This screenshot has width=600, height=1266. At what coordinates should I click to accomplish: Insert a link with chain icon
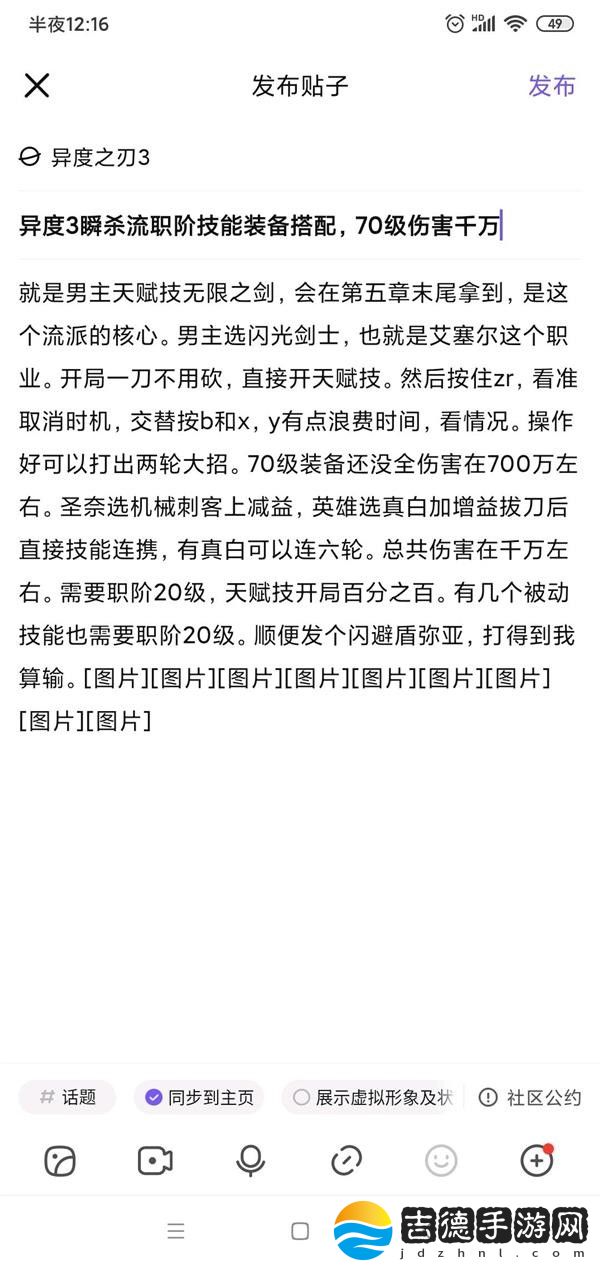point(346,1160)
